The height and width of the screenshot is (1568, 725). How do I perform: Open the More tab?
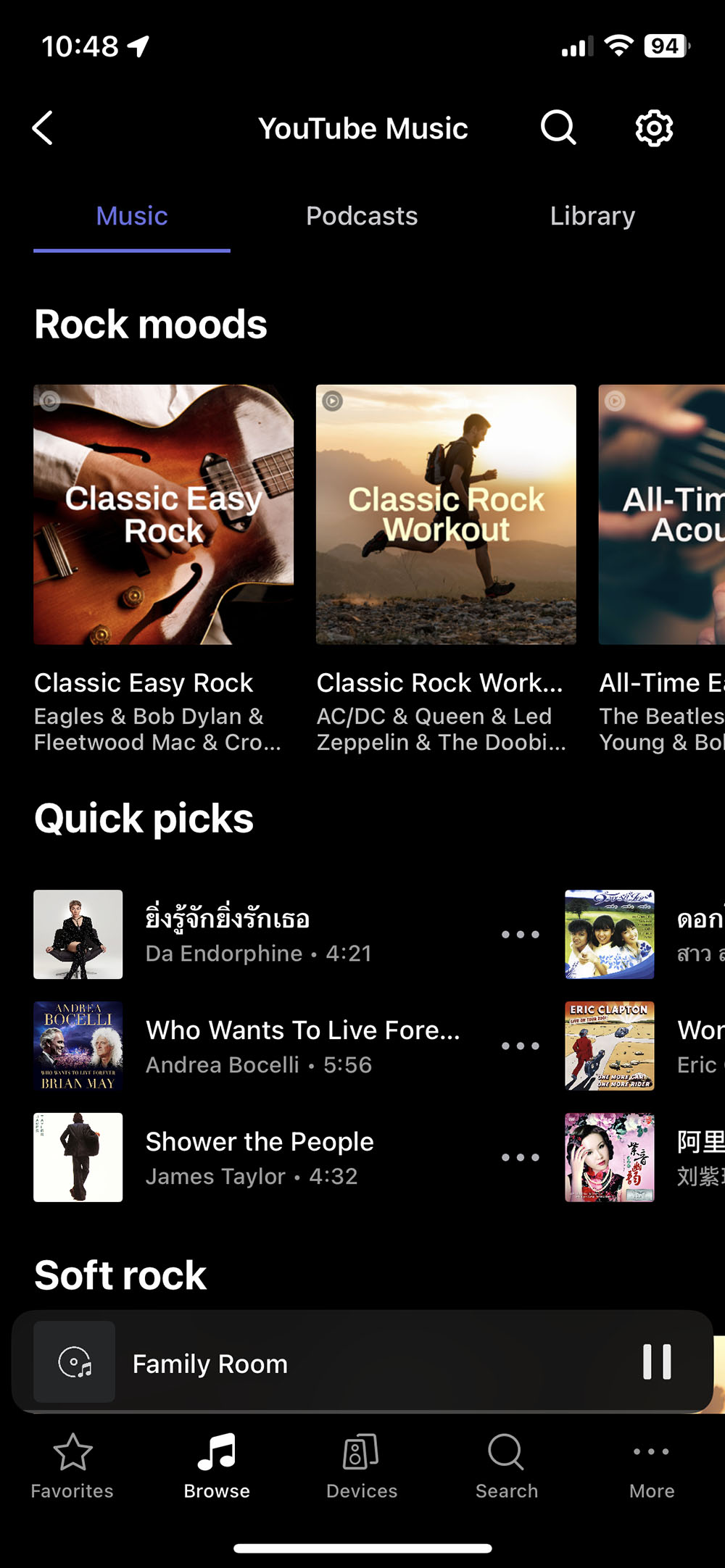[652, 1465]
